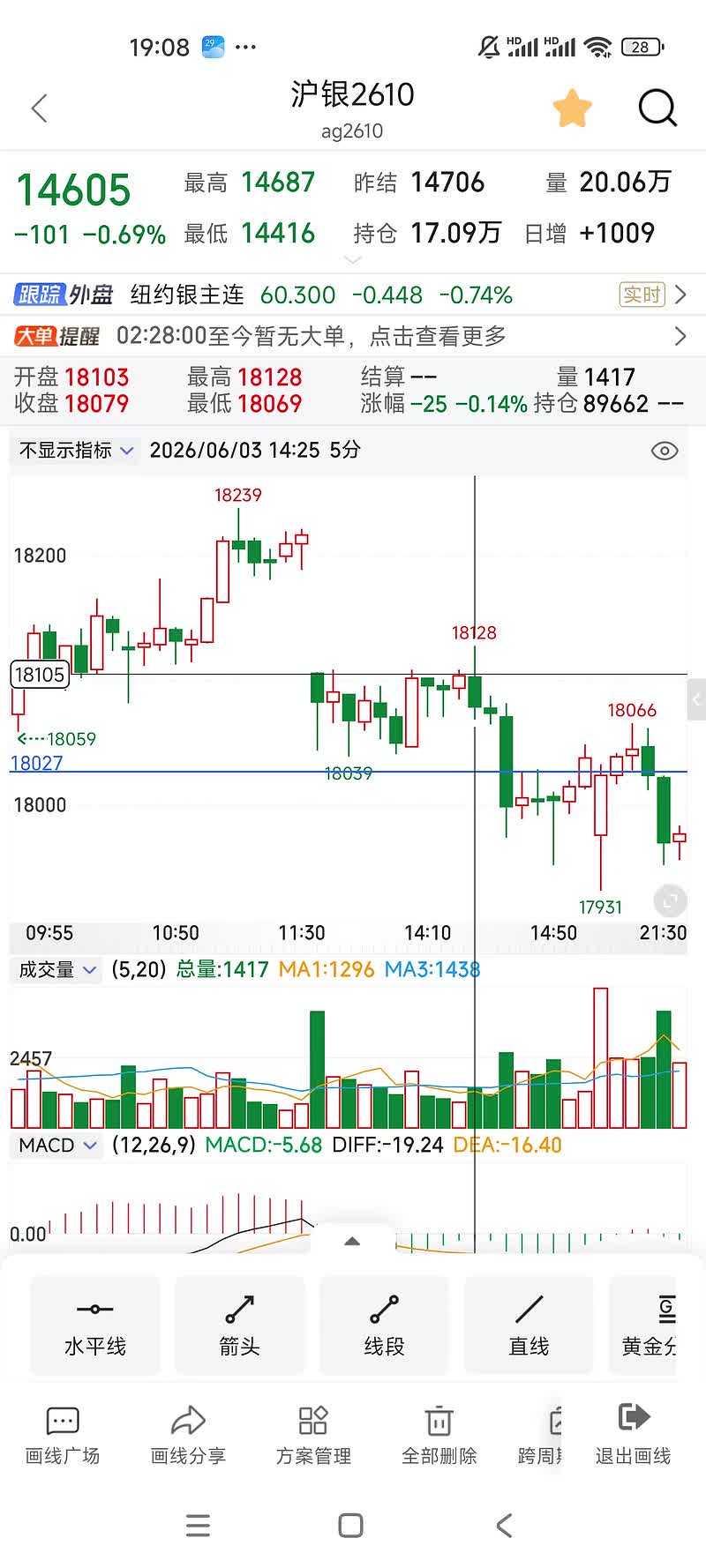Image resolution: width=706 pixels, height=1568 pixels.
Task: Toggle the favorite star for 沪银2610
Action: point(572,108)
